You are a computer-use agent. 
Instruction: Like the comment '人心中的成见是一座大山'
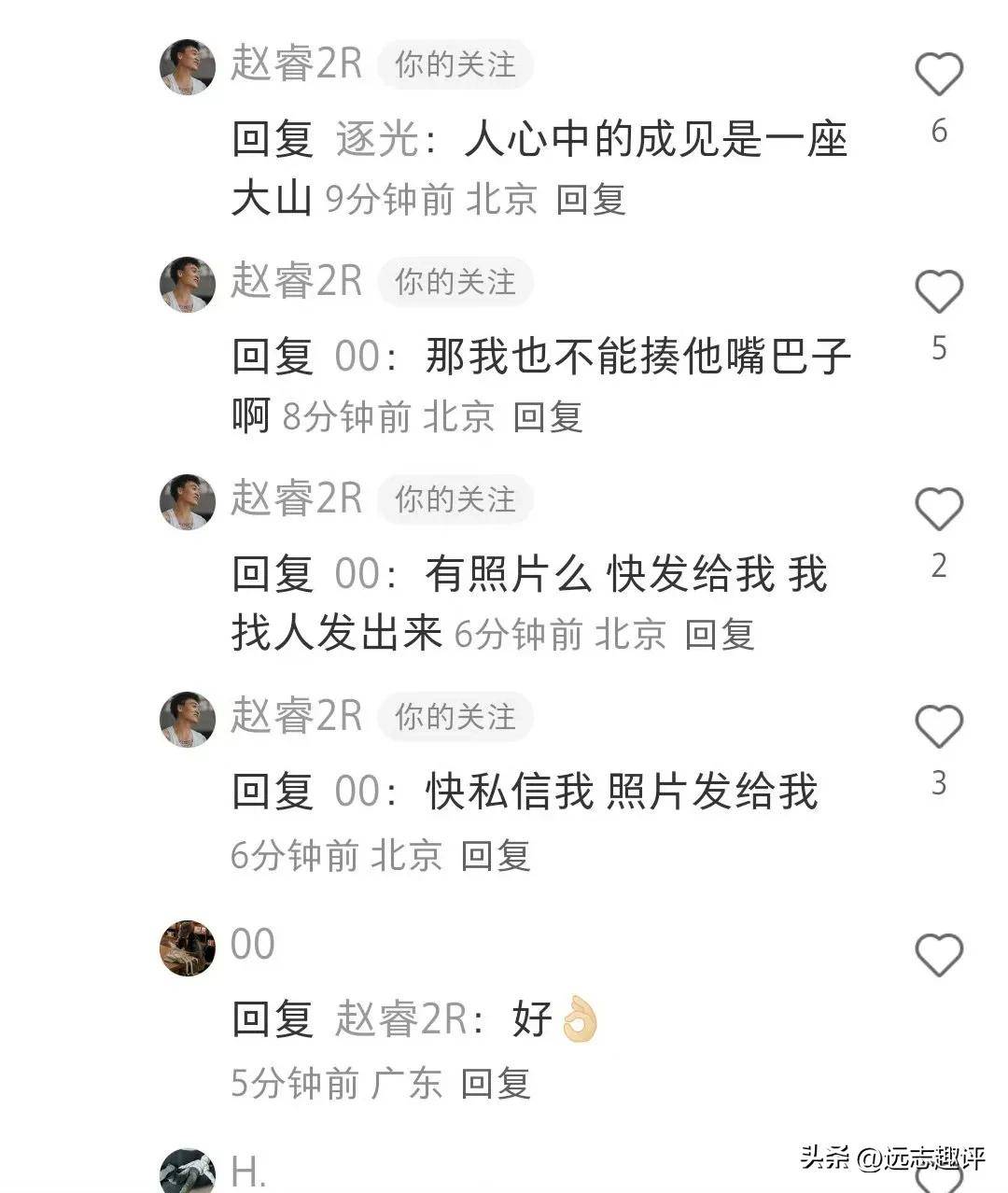(x=938, y=75)
